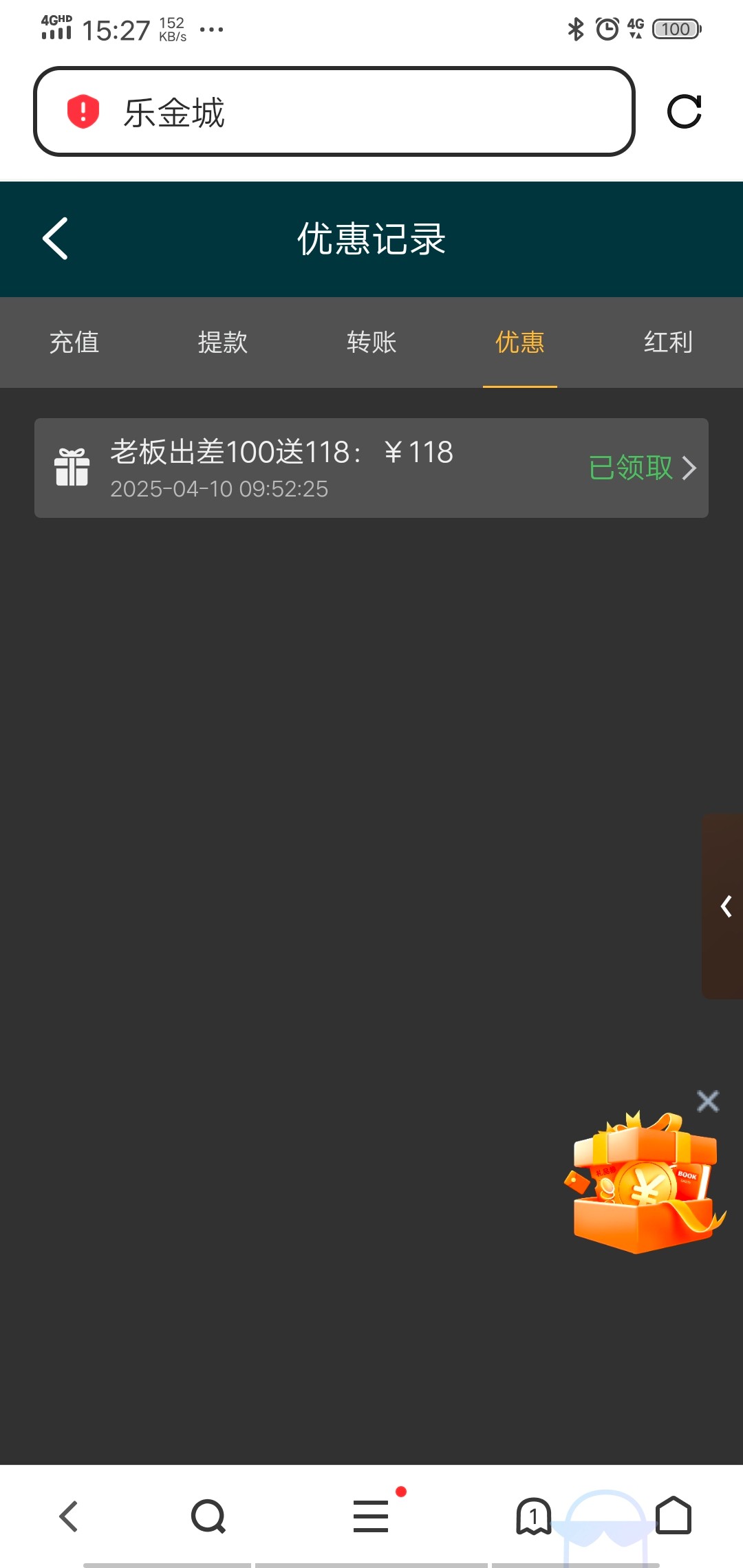Tap the 乐金城 address bar
Screen dimensions: 743x1568
[334, 111]
